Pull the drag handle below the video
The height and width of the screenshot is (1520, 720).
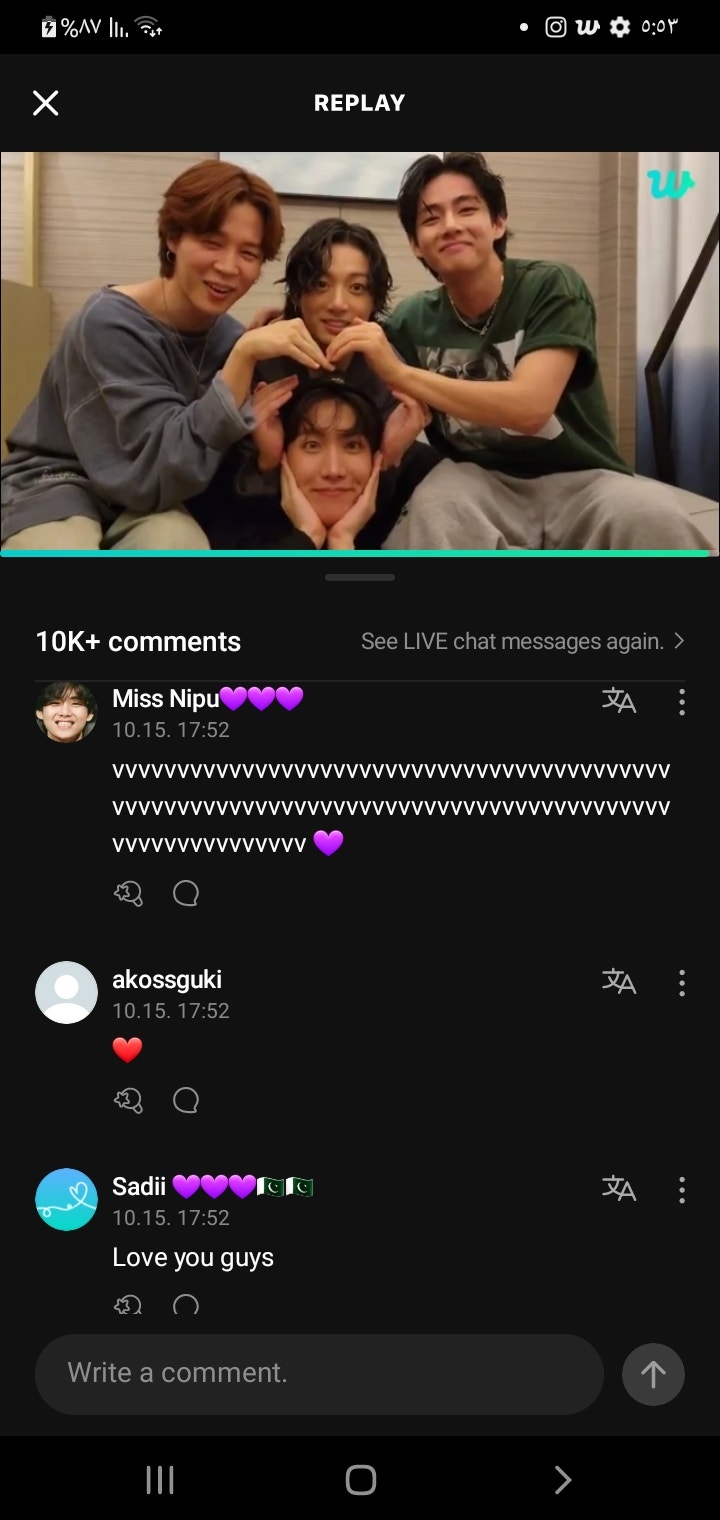point(359,577)
